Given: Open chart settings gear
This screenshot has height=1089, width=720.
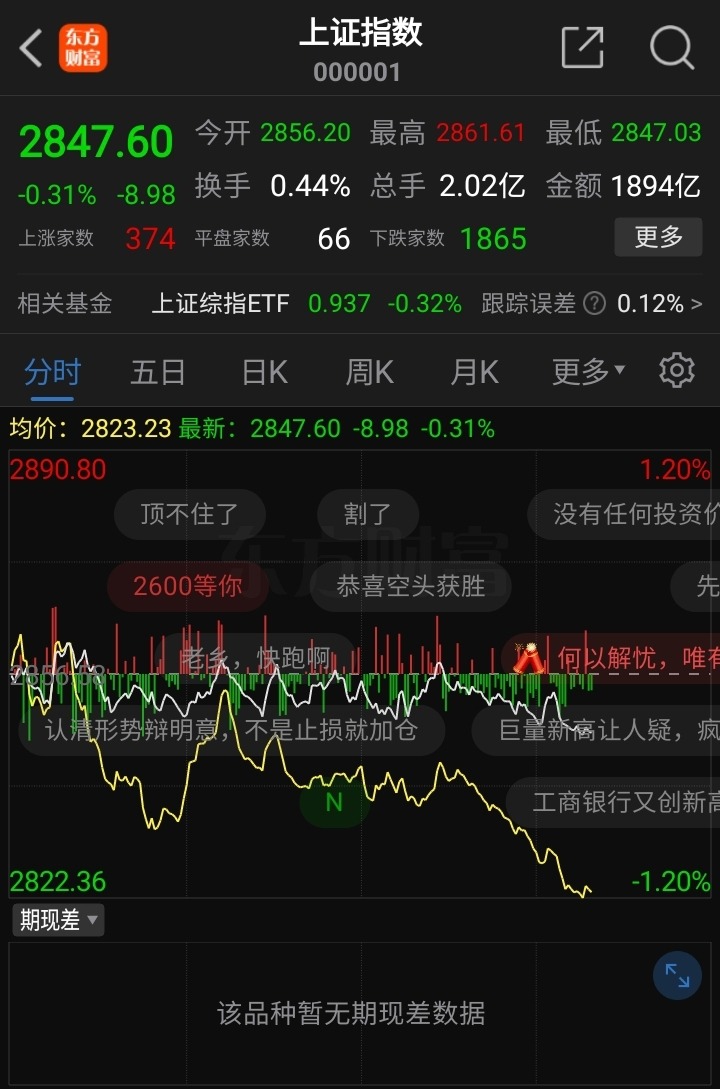Looking at the screenshot, I should pyautogui.click(x=677, y=371).
